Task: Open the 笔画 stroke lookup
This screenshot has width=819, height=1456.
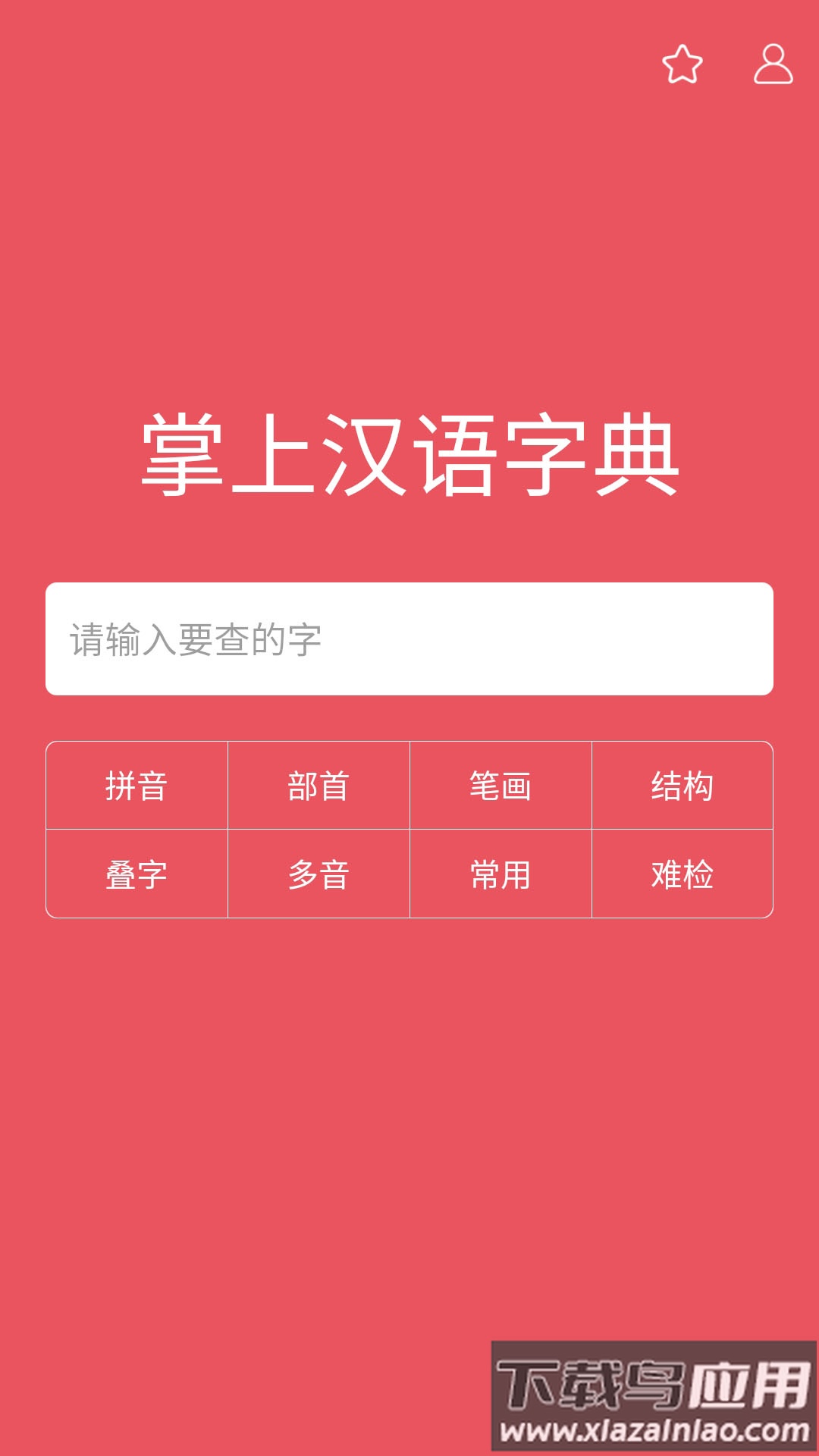Action: point(500,786)
